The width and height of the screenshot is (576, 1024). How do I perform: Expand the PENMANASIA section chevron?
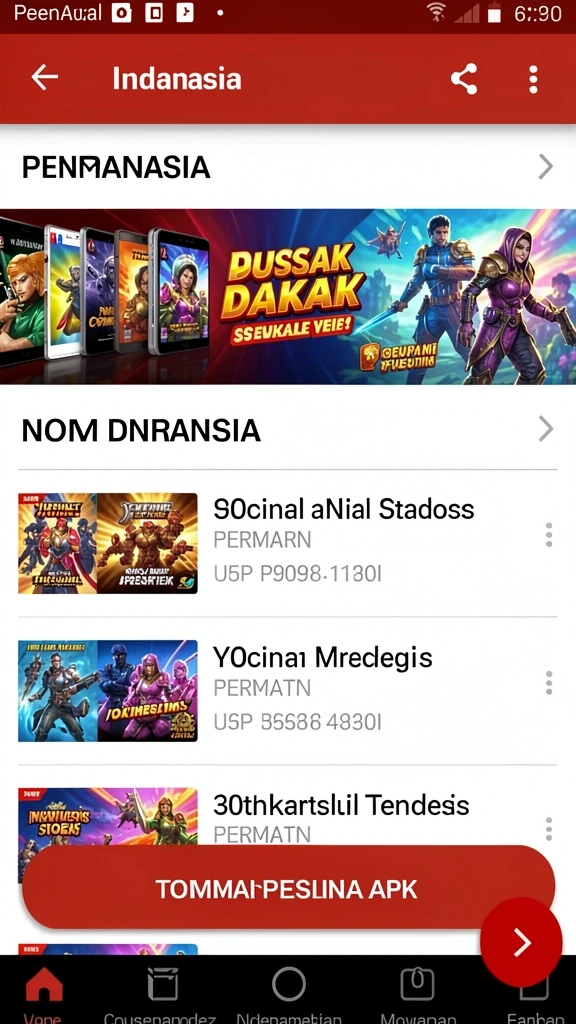coord(545,167)
